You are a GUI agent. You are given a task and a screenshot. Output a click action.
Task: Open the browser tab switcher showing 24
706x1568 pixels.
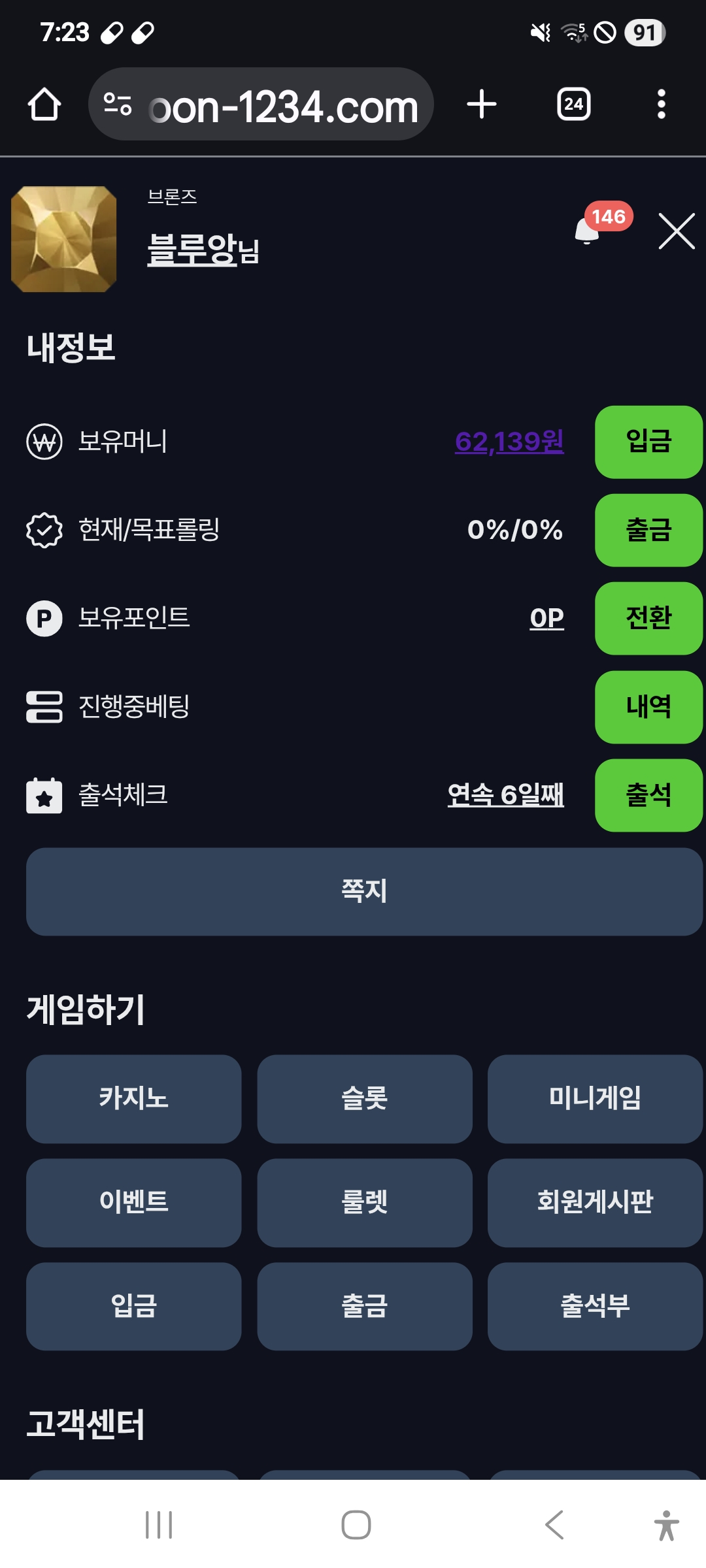click(x=573, y=104)
